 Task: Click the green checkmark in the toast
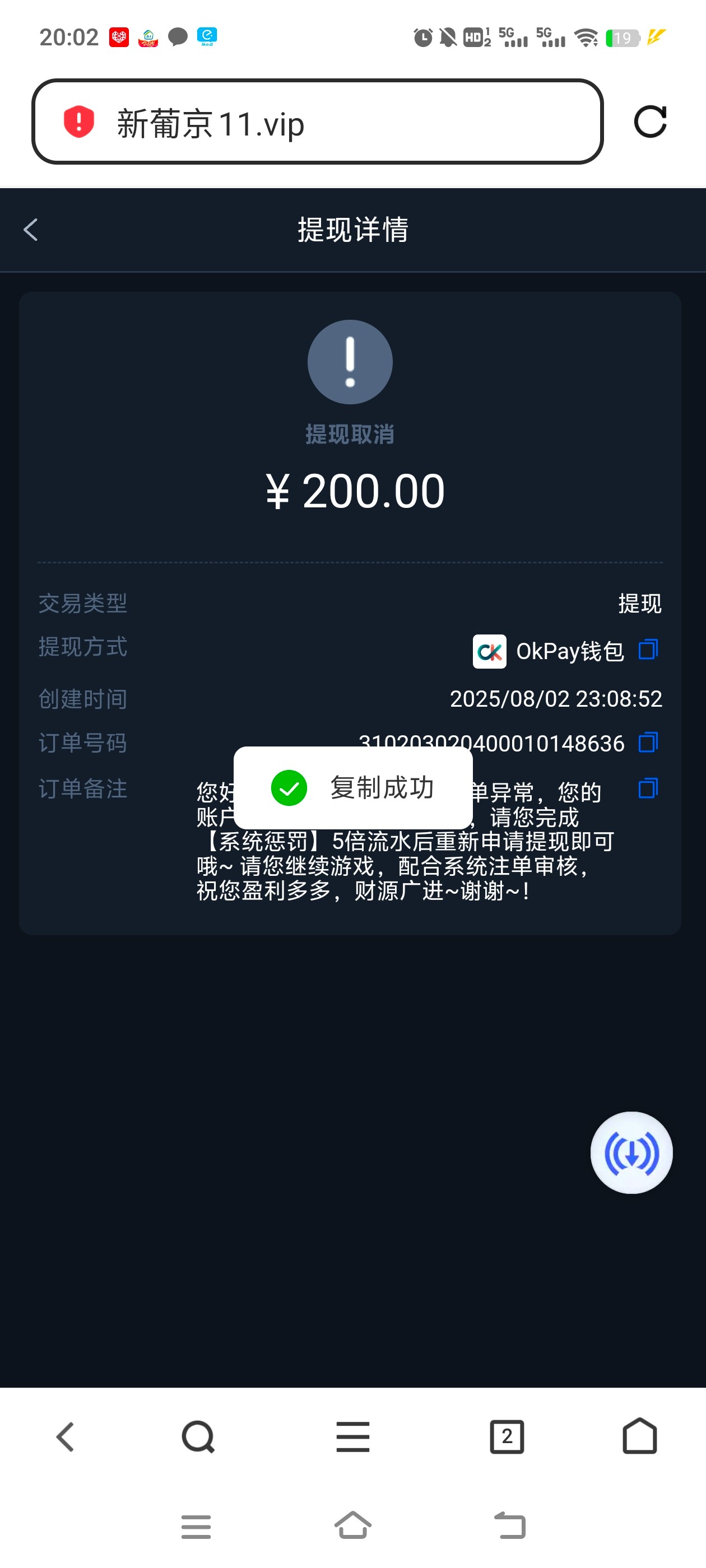click(x=289, y=788)
